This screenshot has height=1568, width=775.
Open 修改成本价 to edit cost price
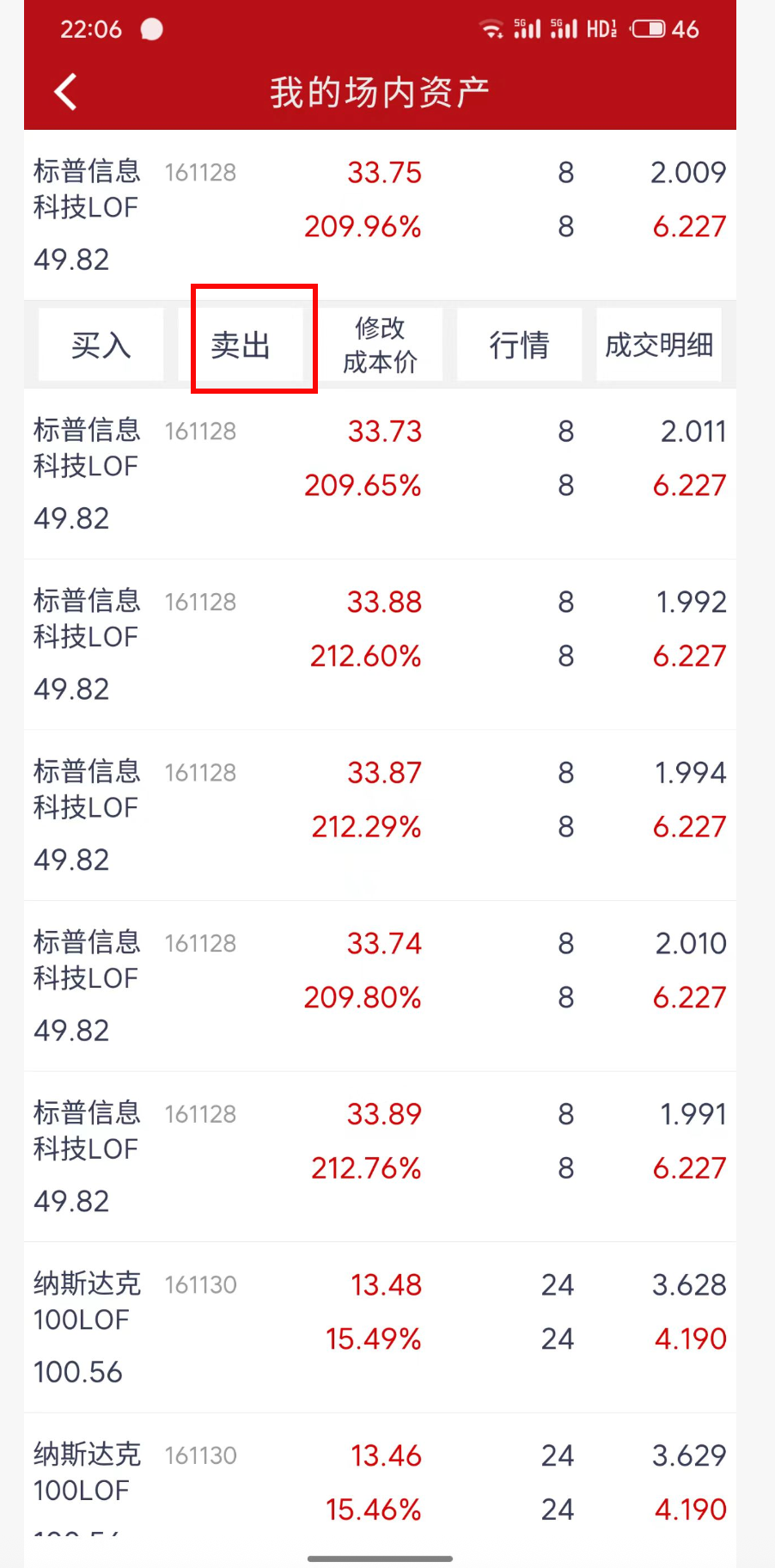pos(380,345)
